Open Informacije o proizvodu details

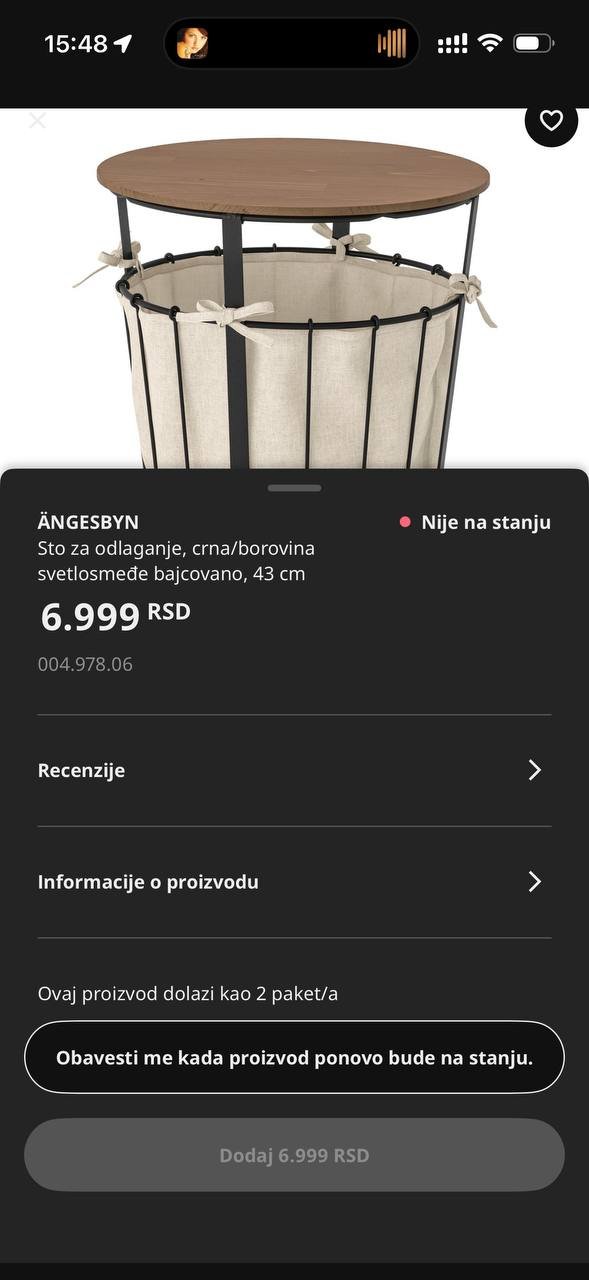[294, 882]
